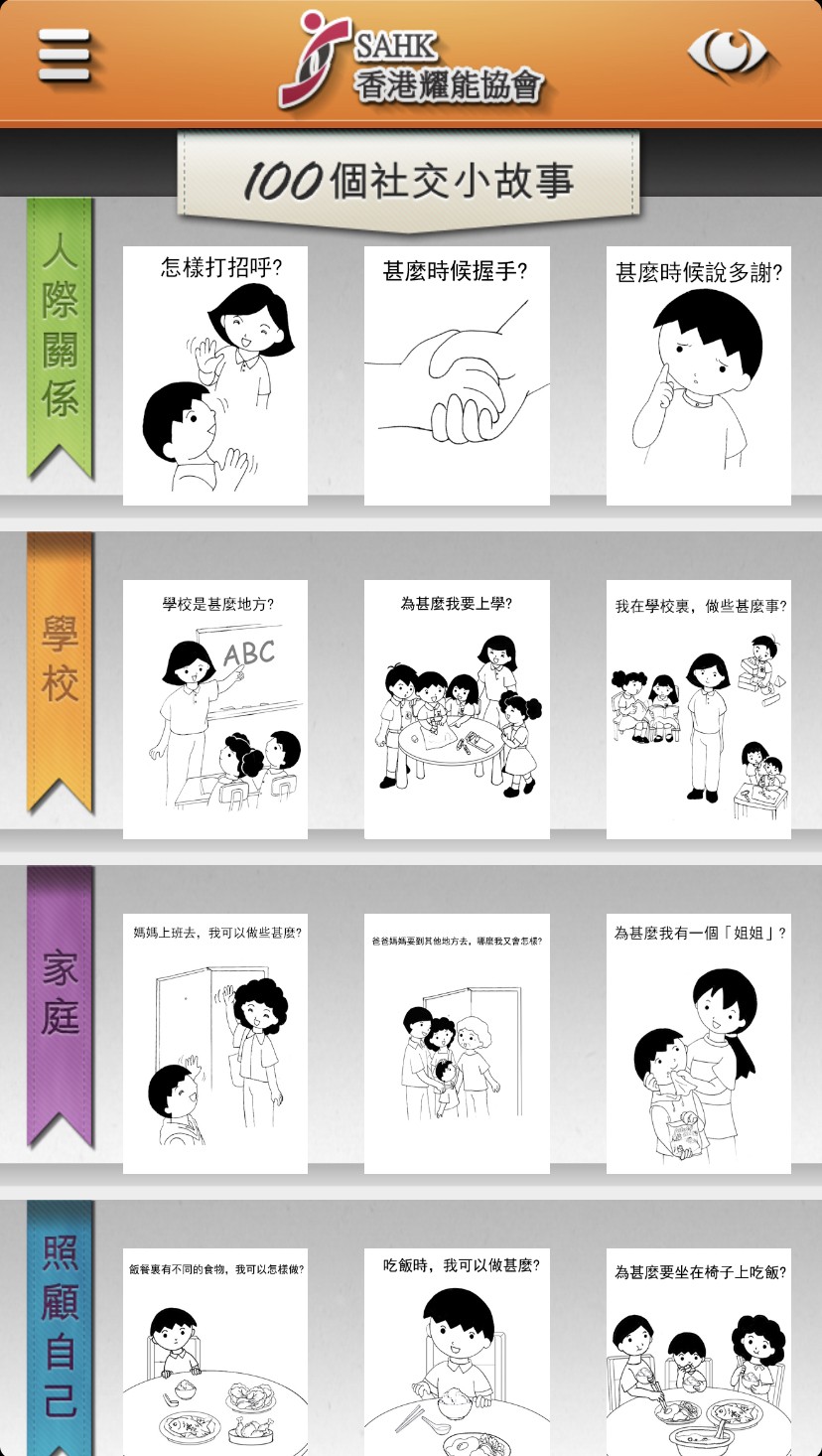The height and width of the screenshot is (1456, 822).
Task: View the story 吃飯時，我可以做甚麼?
Action: [x=457, y=1353]
